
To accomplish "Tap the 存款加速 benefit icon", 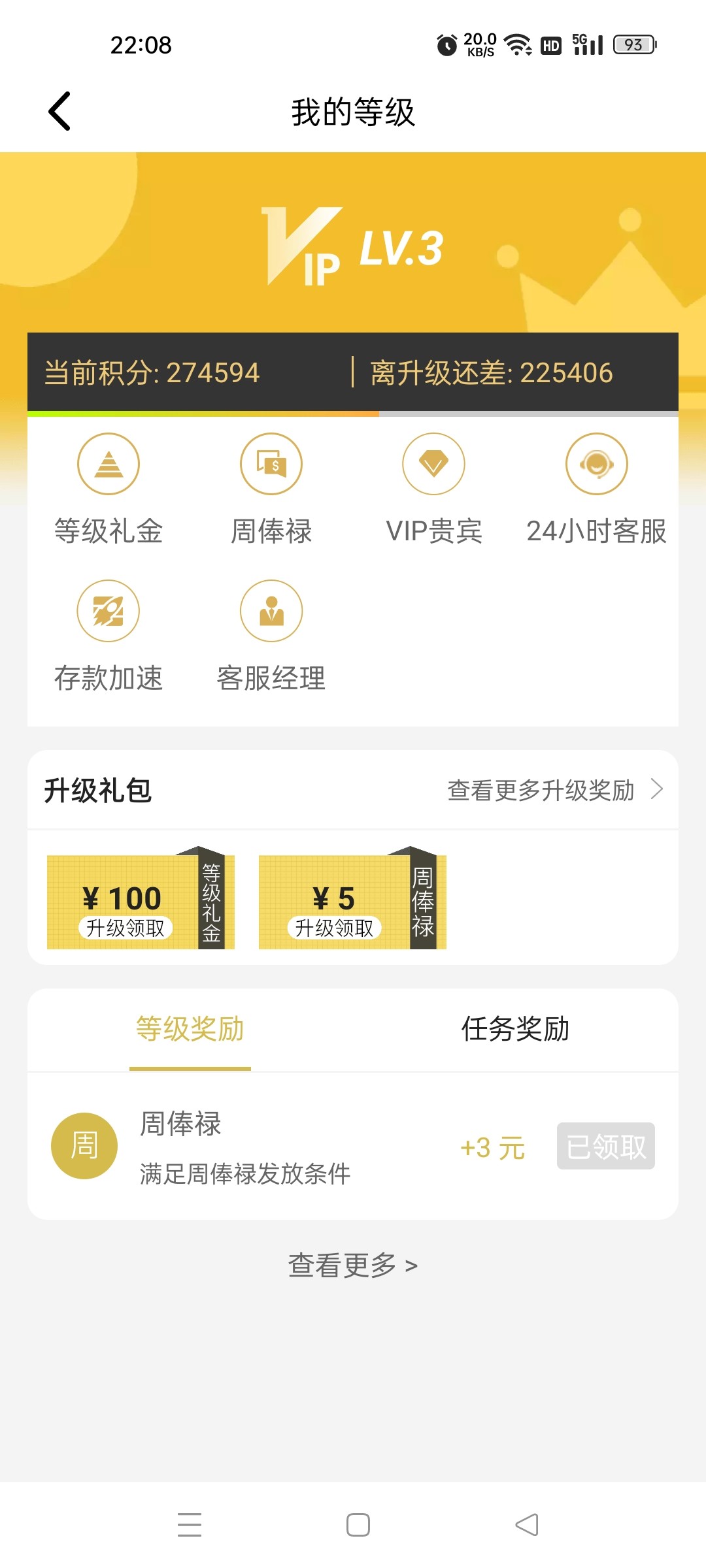I will pyautogui.click(x=109, y=612).
